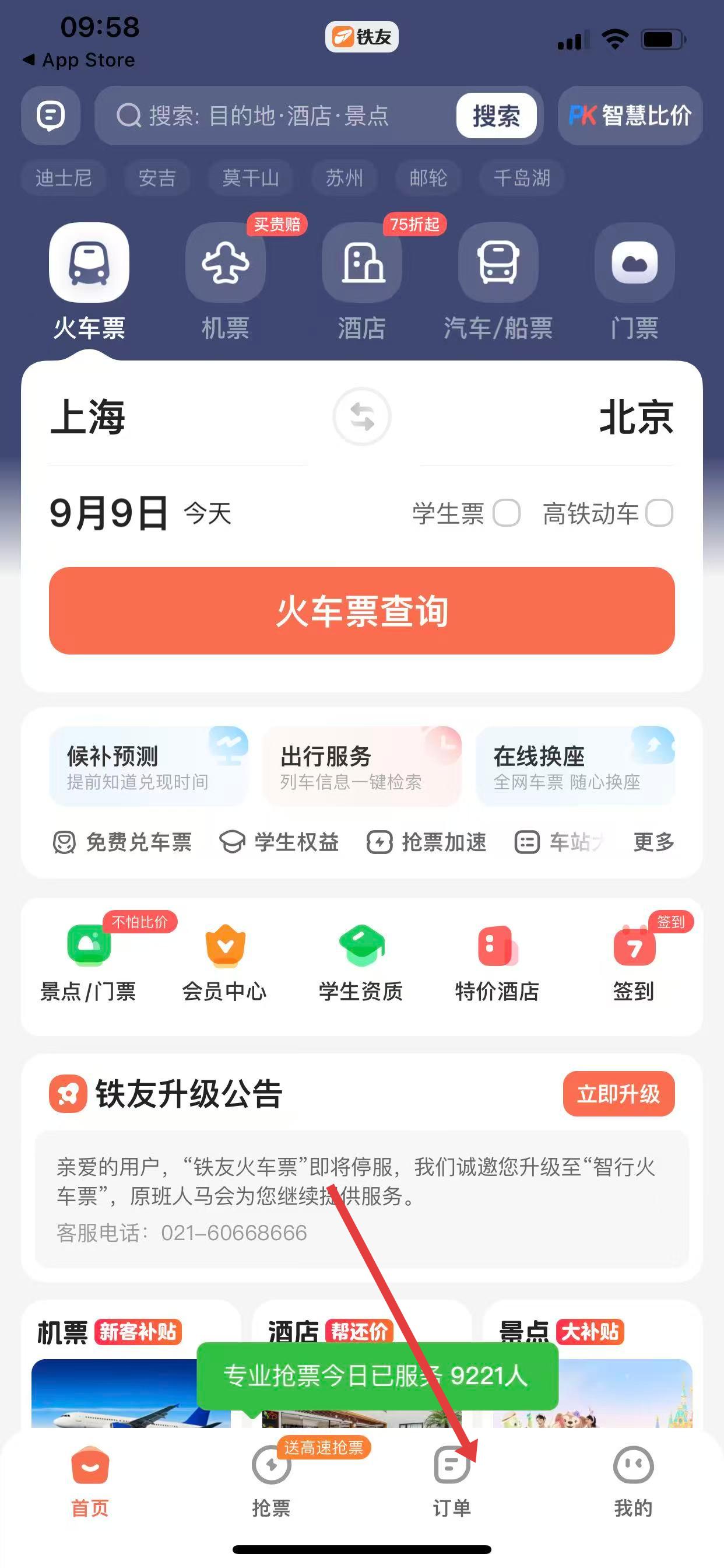724x1568 pixels.
Task: Change the travel date 9月9日
Action: pos(110,513)
